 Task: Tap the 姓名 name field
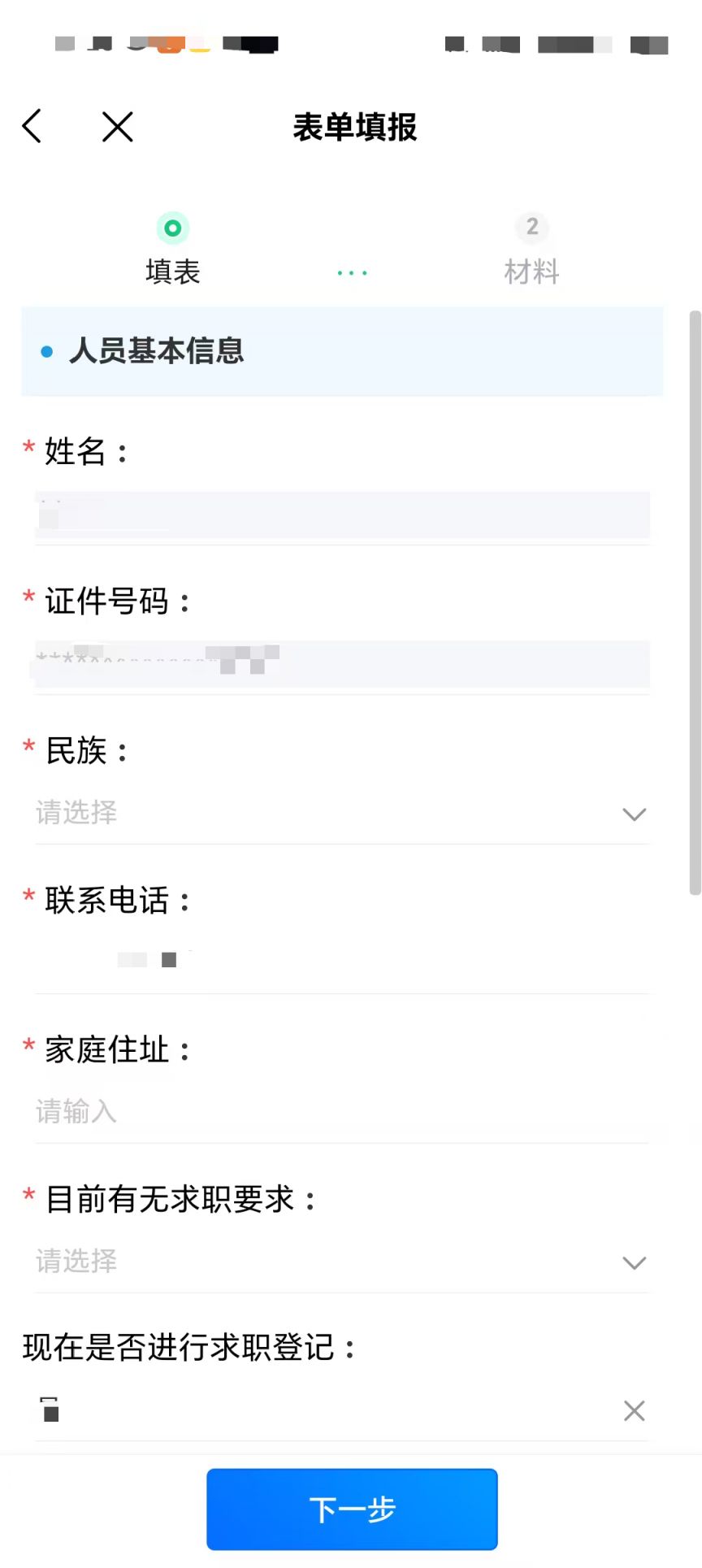click(x=341, y=515)
